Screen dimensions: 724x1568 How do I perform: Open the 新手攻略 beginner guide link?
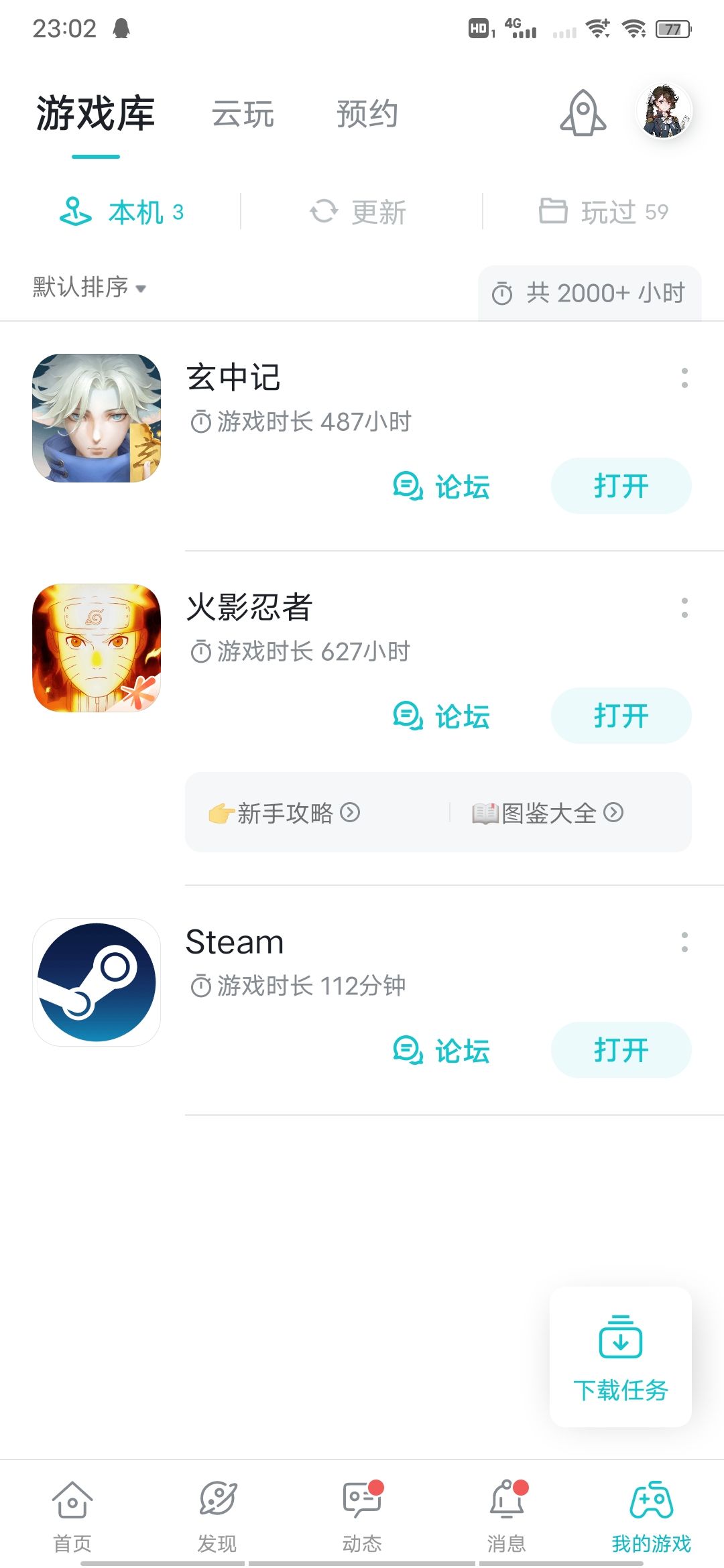tap(282, 813)
